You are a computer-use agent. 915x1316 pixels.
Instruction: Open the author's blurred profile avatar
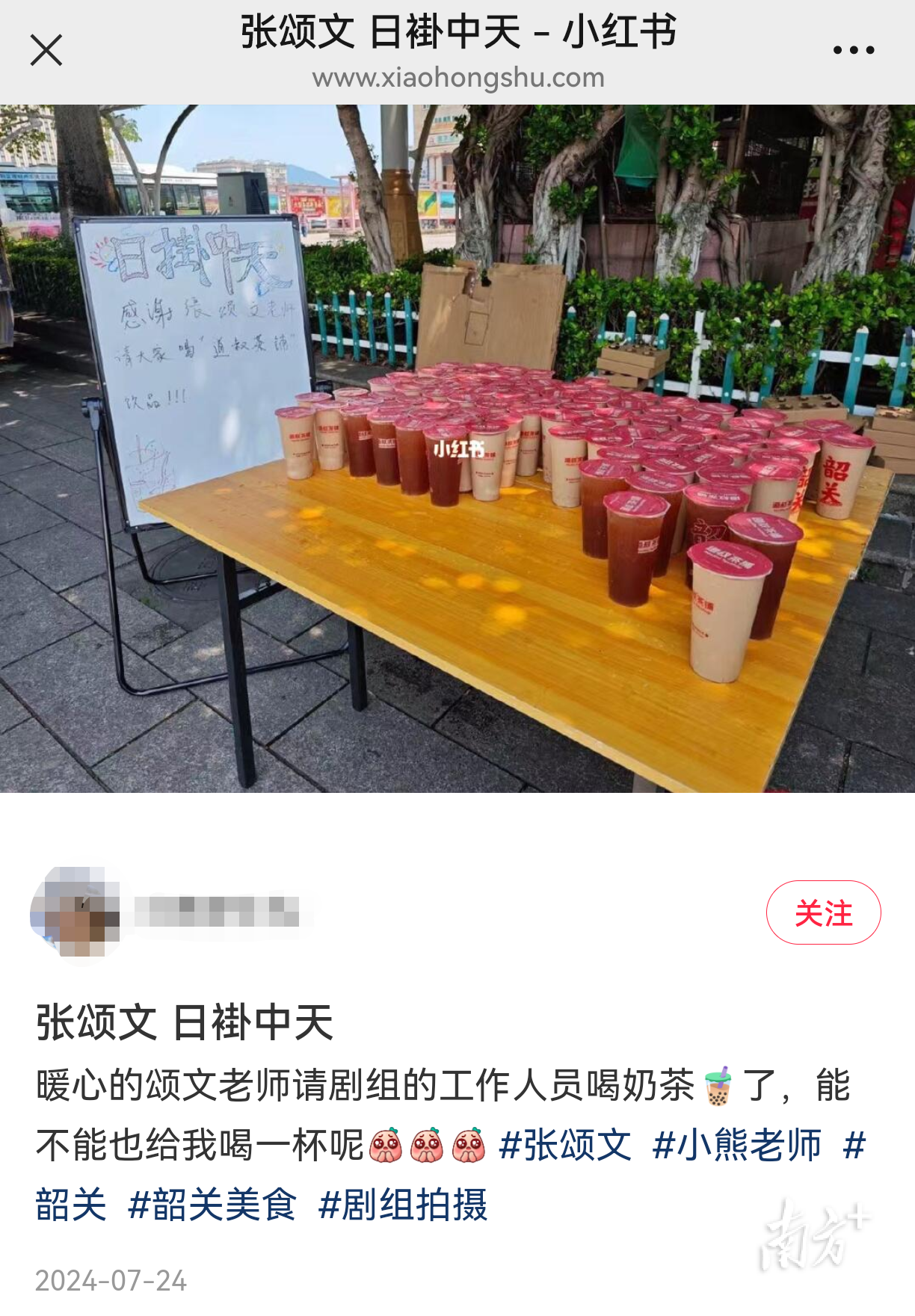76,912
